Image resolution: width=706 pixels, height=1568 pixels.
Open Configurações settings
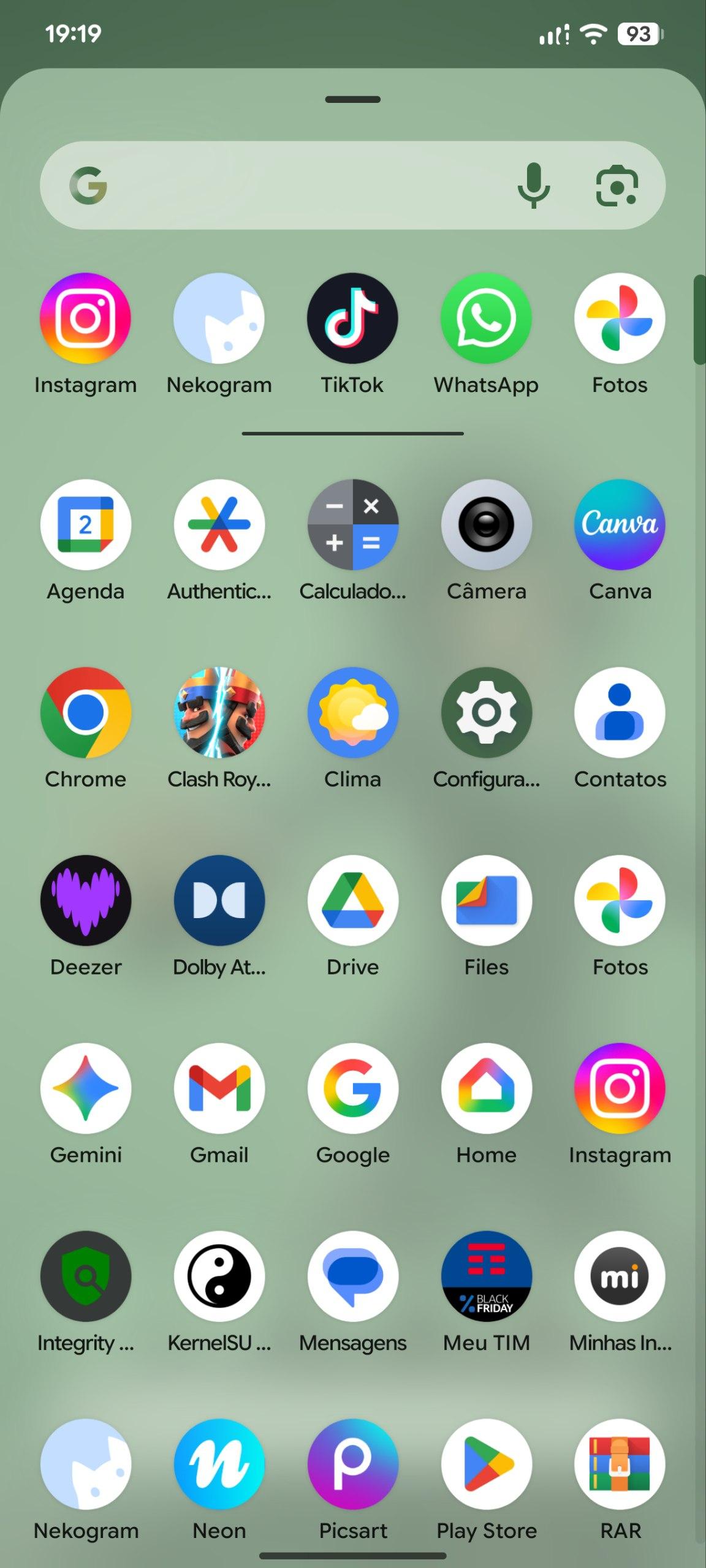pyautogui.click(x=486, y=713)
